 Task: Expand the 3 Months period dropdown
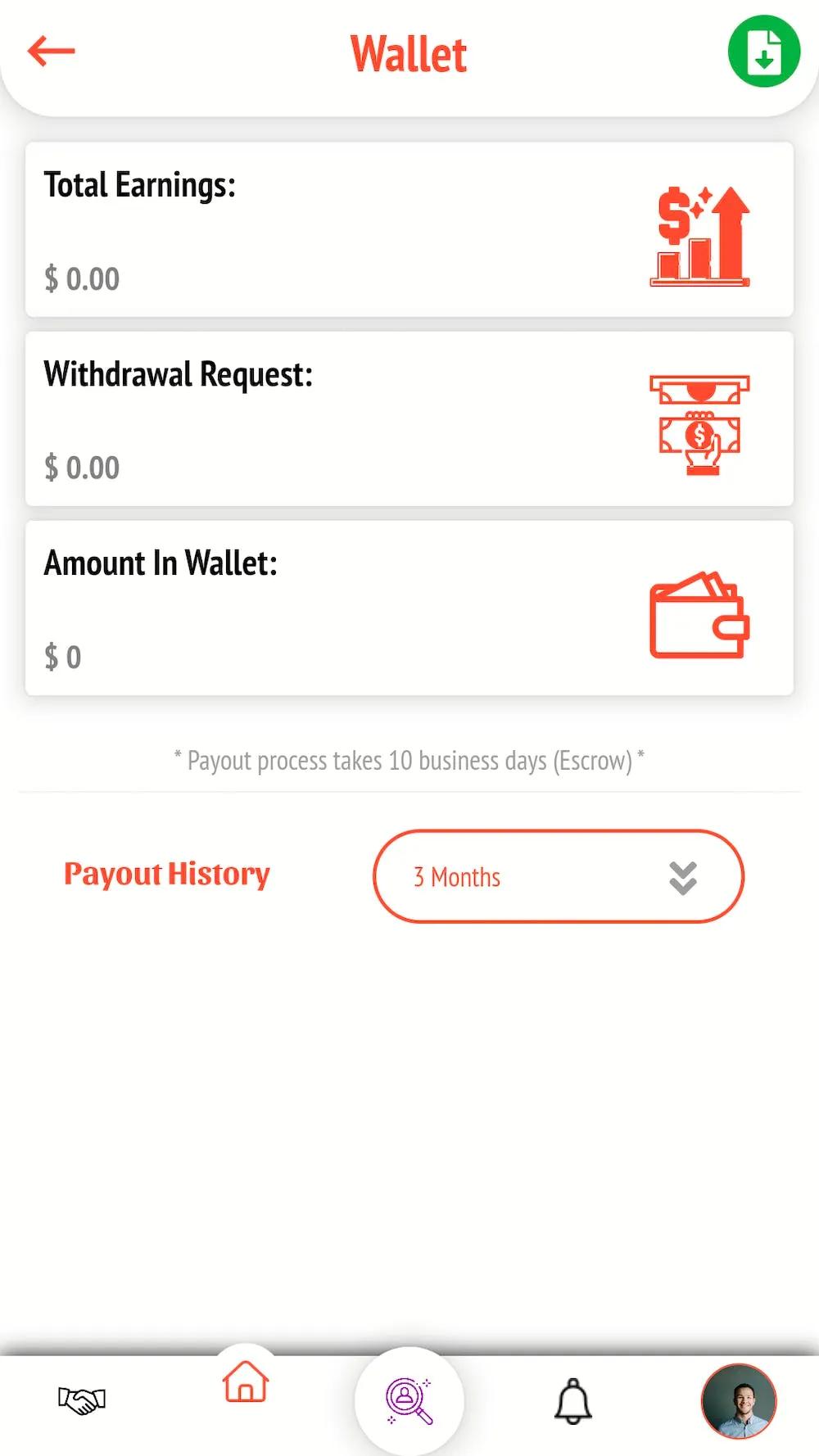point(559,877)
